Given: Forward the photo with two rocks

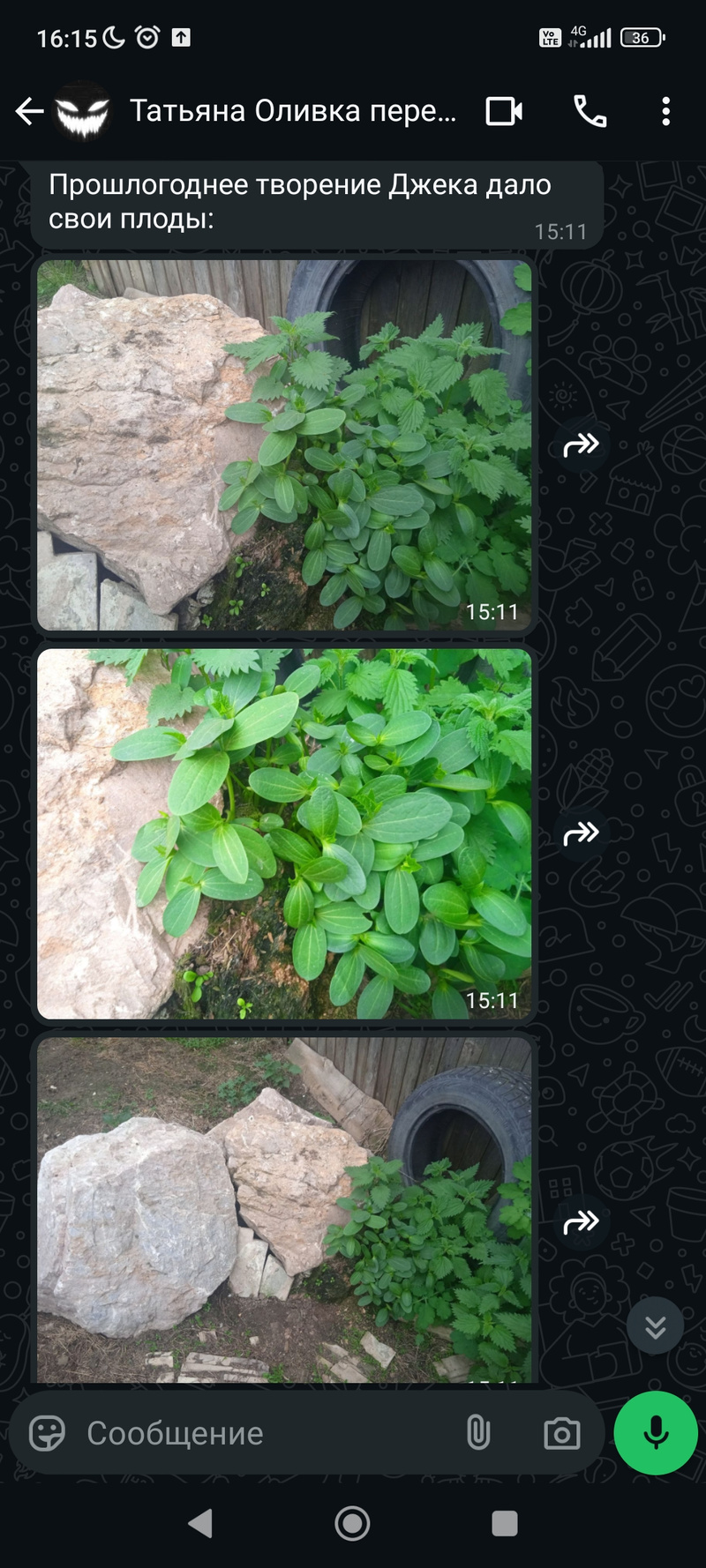Looking at the screenshot, I should (x=581, y=1221).
